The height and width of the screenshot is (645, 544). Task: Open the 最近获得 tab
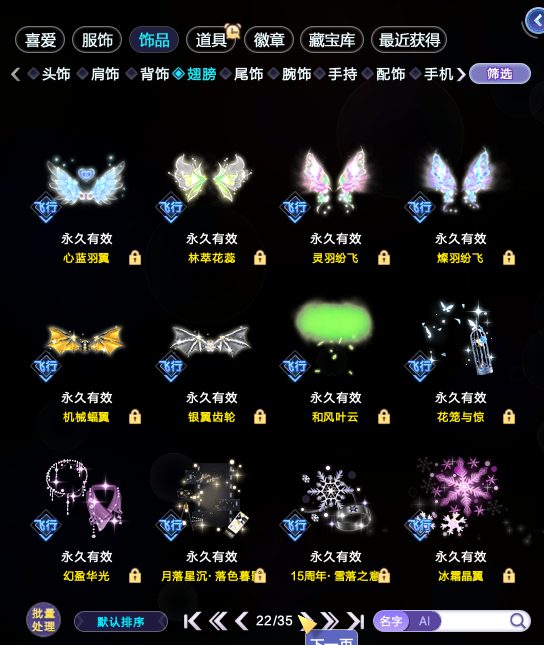pos(409,40)
